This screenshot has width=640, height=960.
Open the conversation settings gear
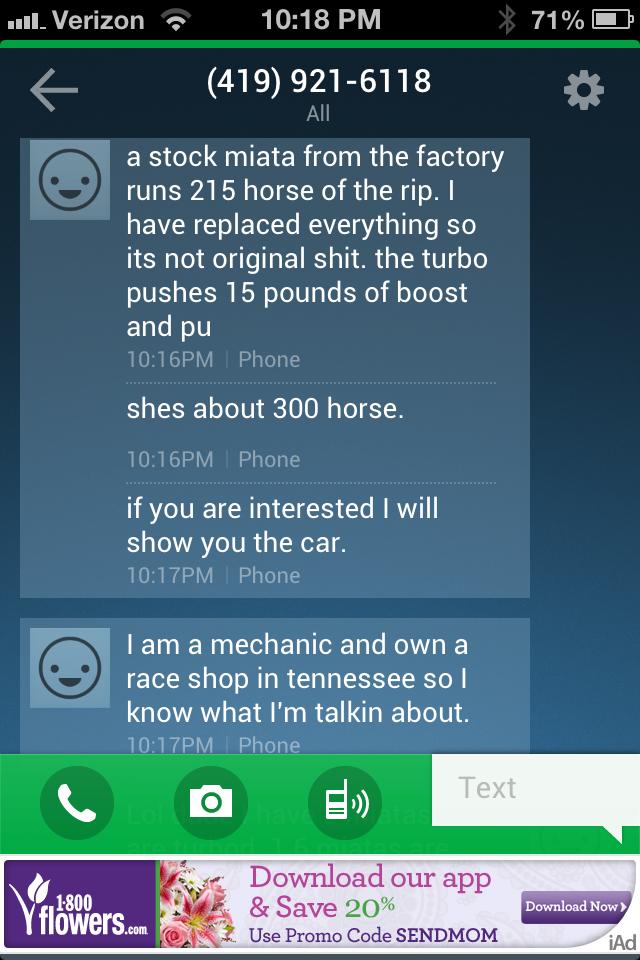[x=584, y=91]
